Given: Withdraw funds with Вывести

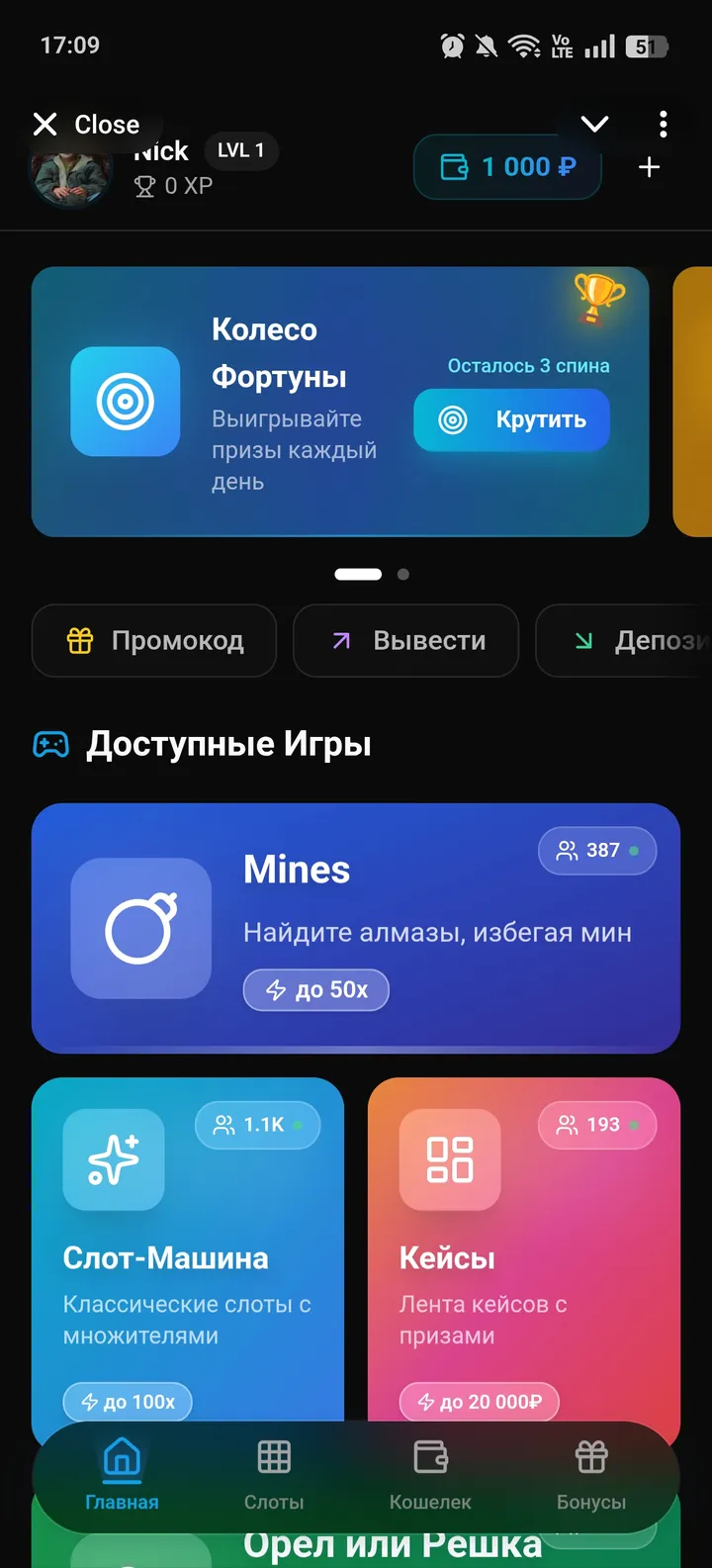Looking at the screenshot, I should 405,641.
